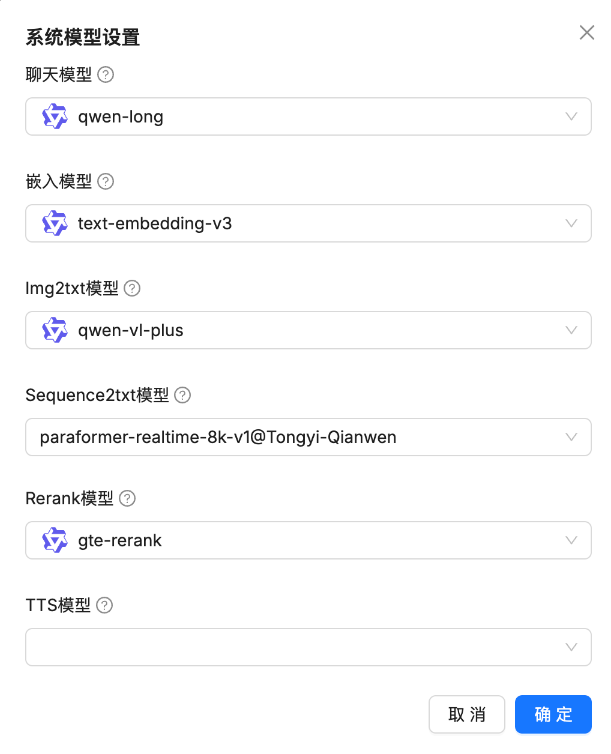
Task: Tap the 取消 cancel button
Action: coord(467,715)
